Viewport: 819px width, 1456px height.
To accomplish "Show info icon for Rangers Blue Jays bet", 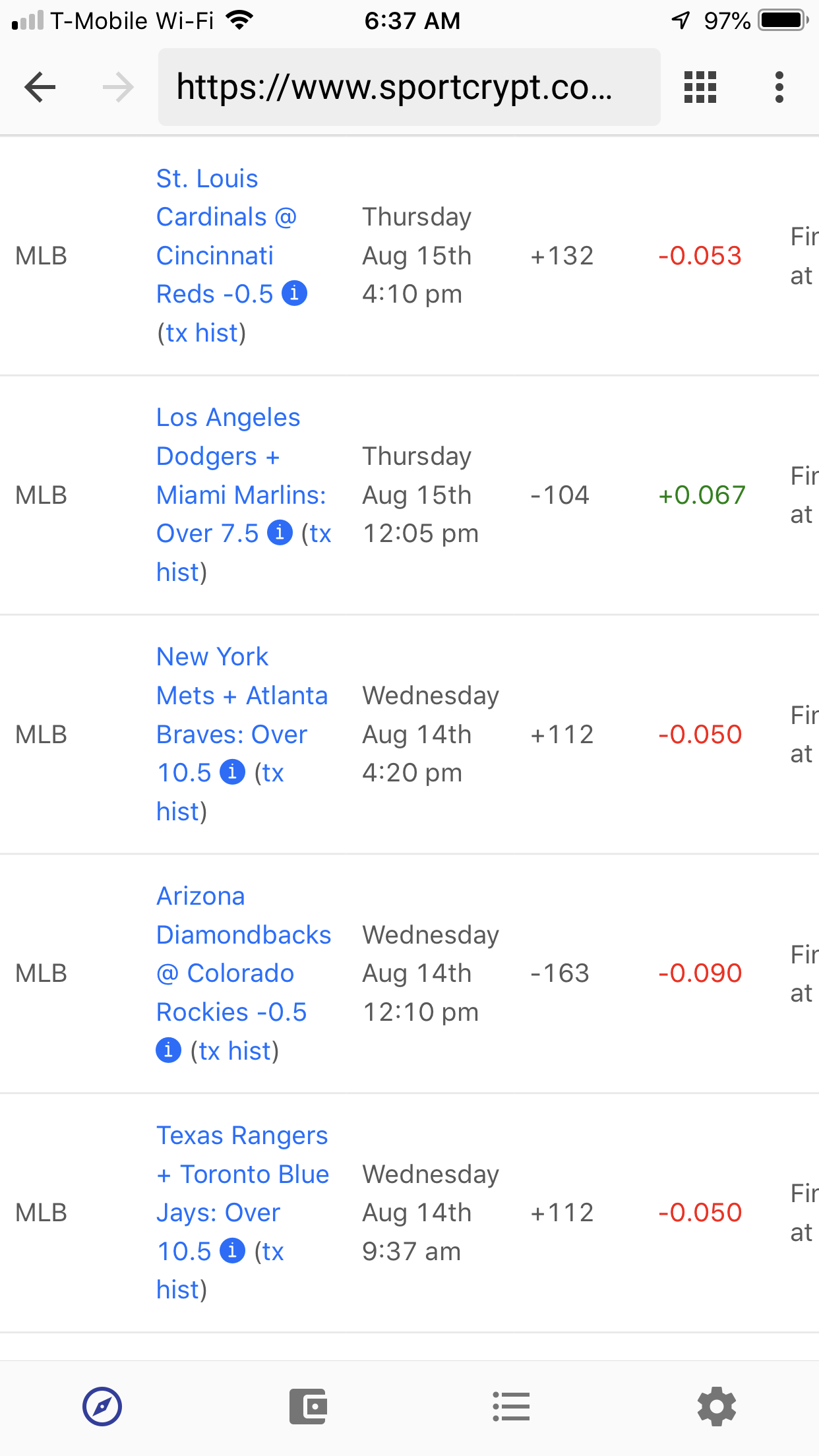I will click(232, 1250).
